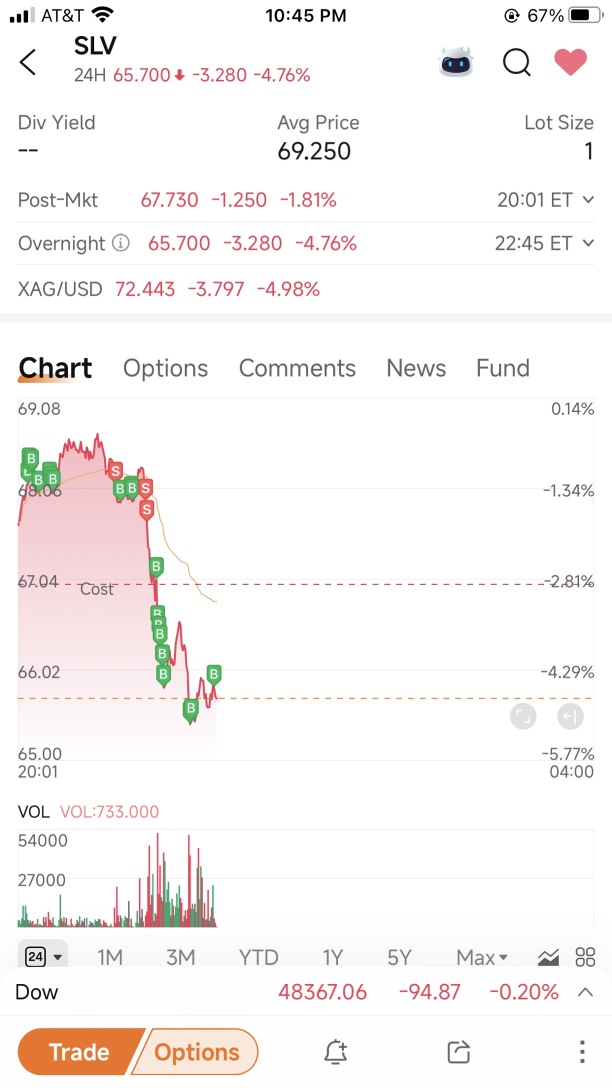
Task: Switch to the Options tab
Action: point(165,368)
